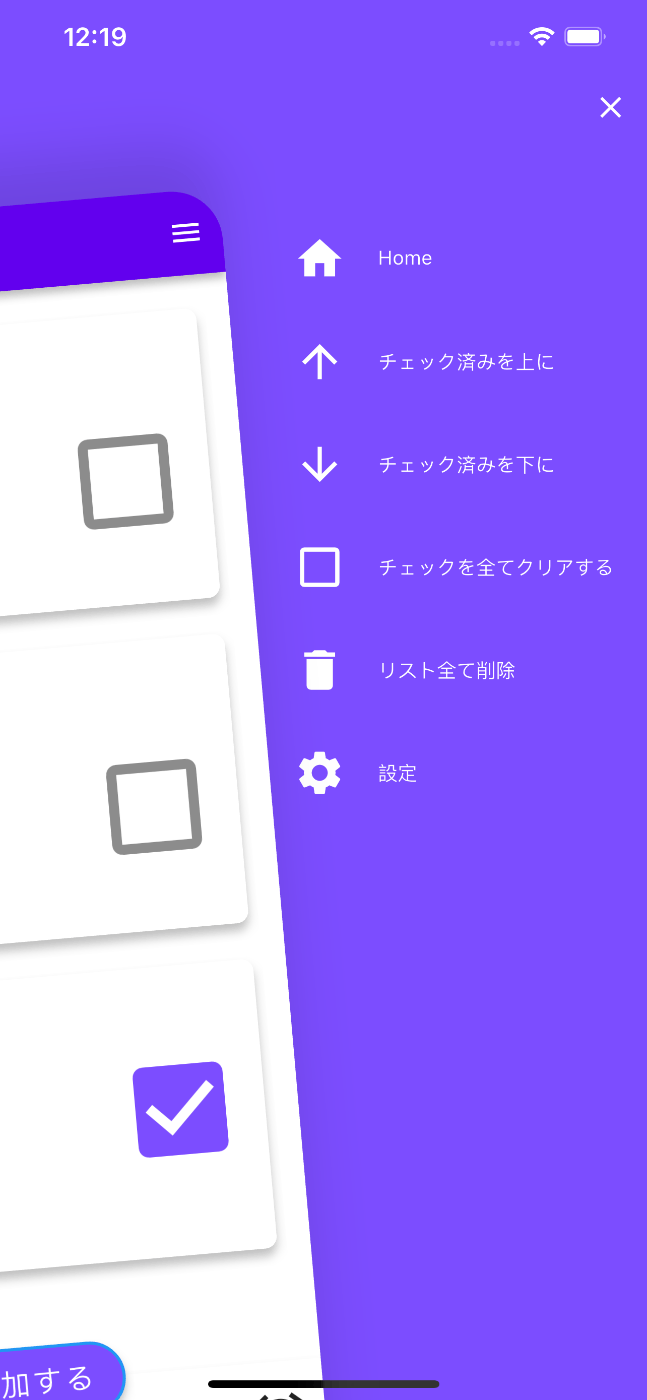Tap リスト全て削除 to delete all lists
647x1400 pixels.
[446, 671]
